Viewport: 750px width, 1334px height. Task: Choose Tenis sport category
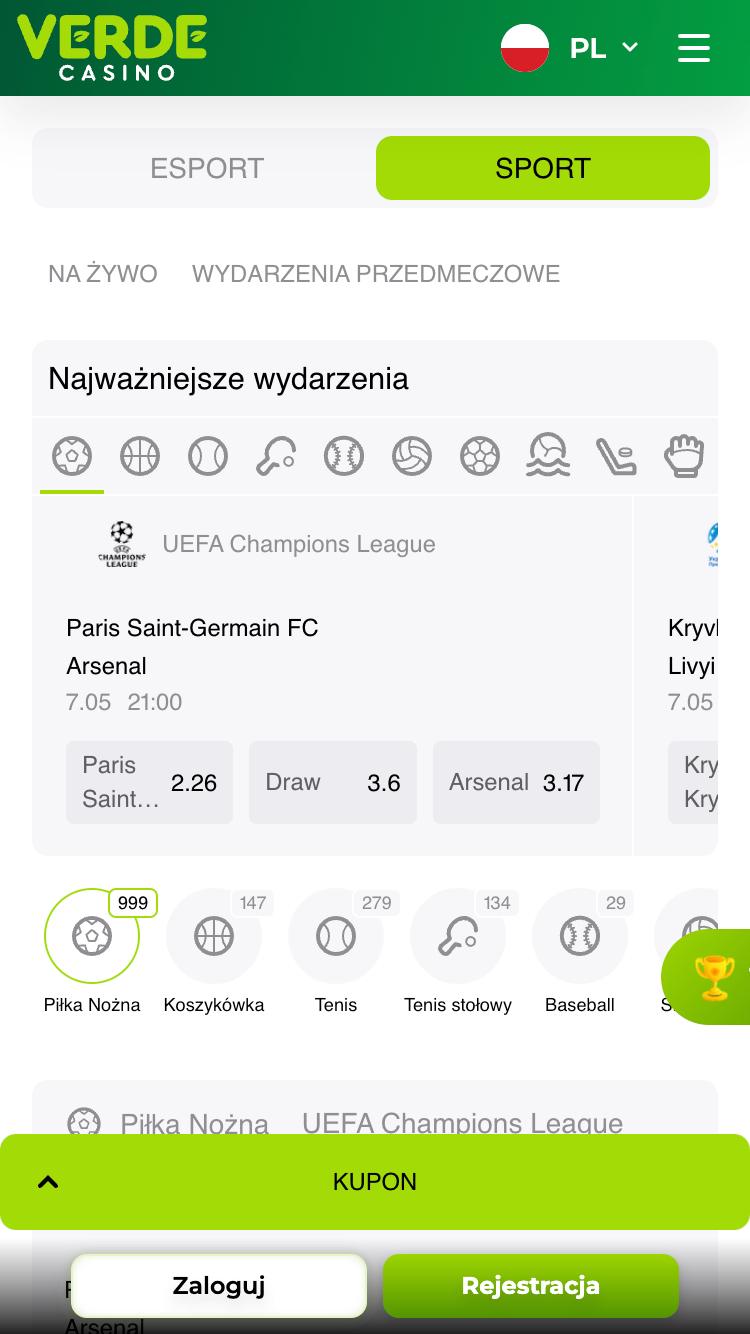336,938
